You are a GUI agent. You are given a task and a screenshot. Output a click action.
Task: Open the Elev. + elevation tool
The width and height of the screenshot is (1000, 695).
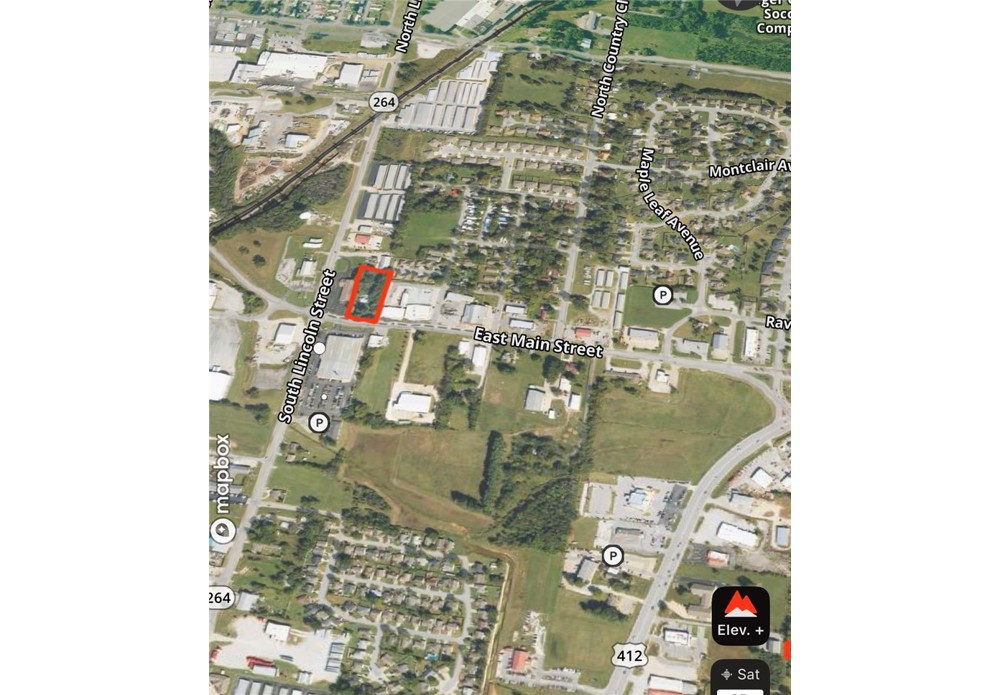pos(740,615)
